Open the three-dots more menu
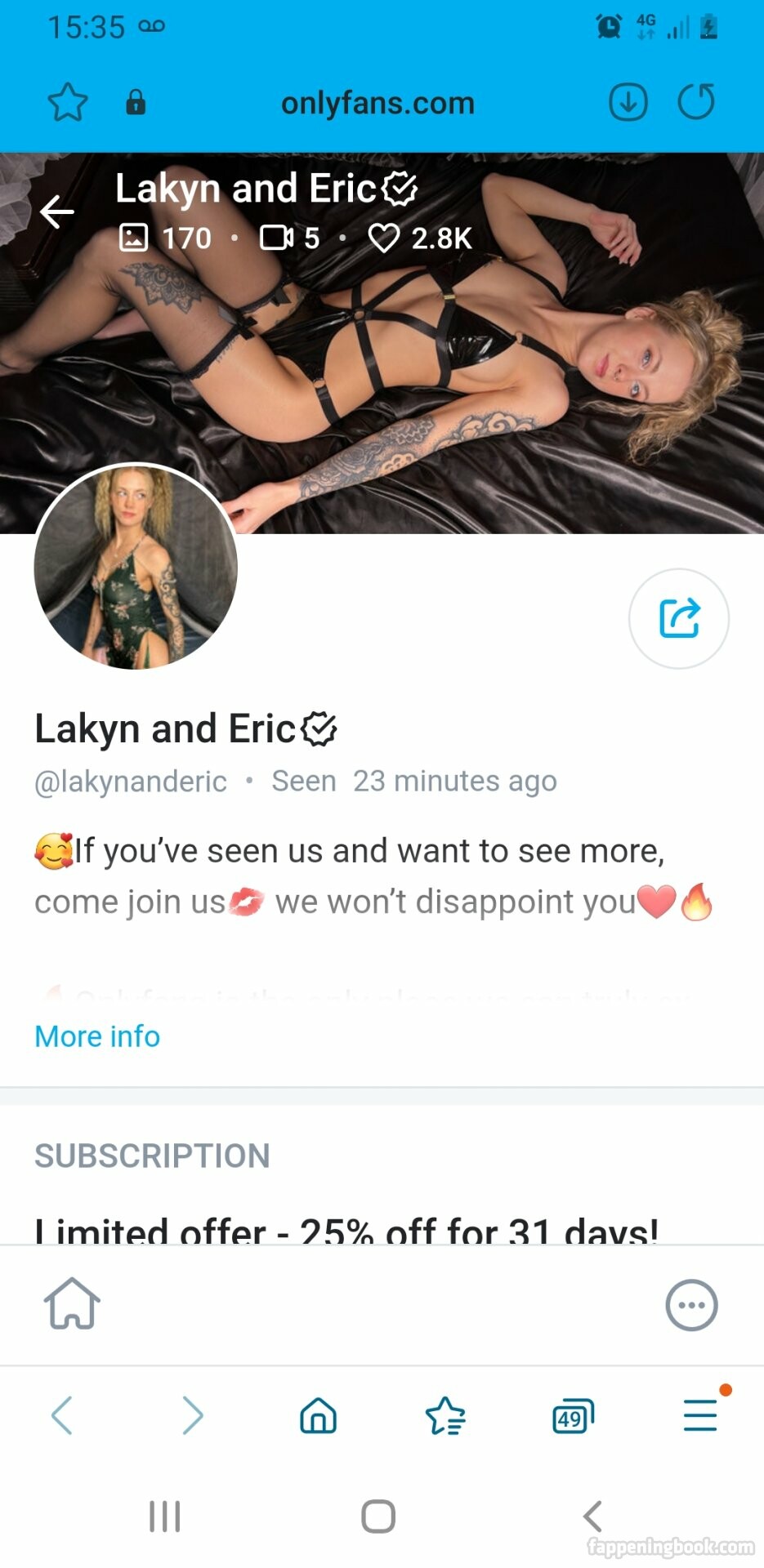The width and height of the screenshot is (764, 1568). 691,1304
